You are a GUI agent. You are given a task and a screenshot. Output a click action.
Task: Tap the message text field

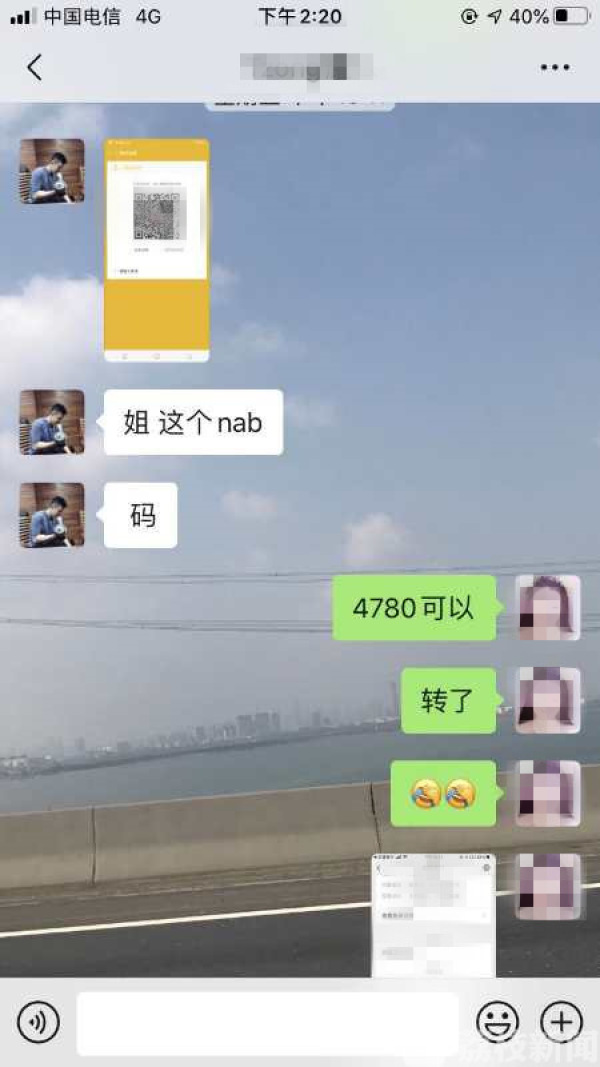tap(267, 1022)
